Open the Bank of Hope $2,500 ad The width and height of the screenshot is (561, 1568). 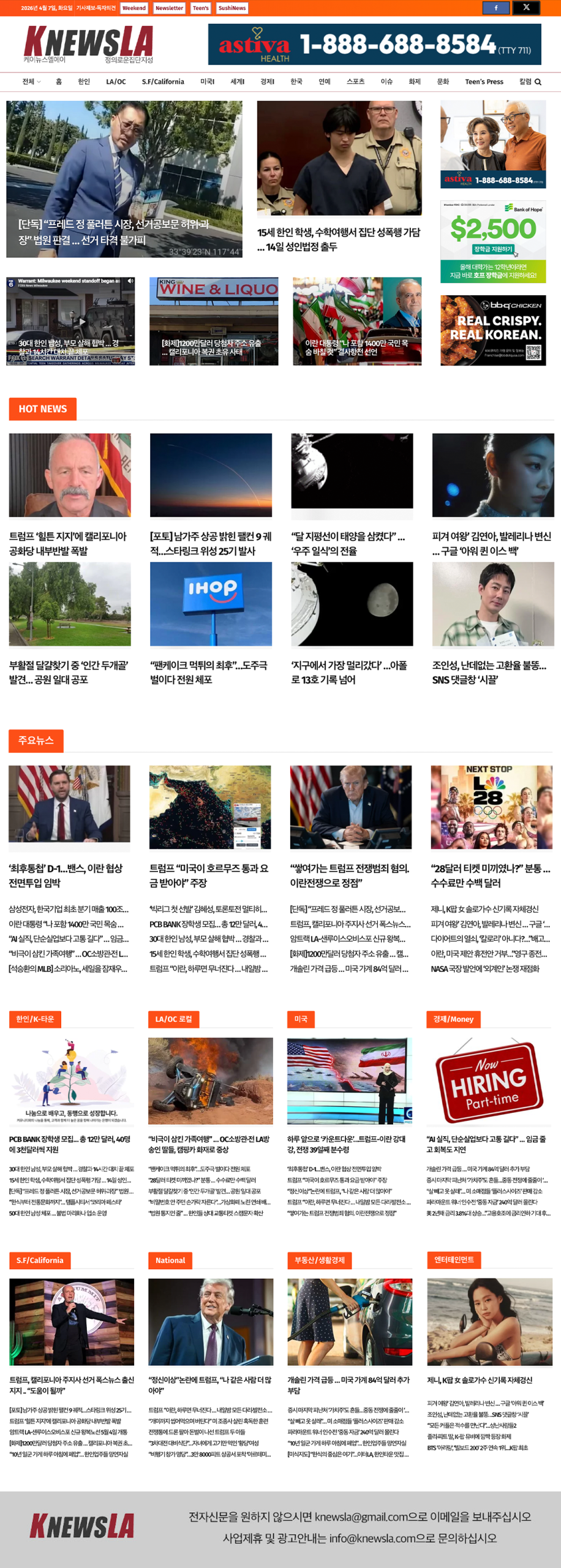point(493,241)
